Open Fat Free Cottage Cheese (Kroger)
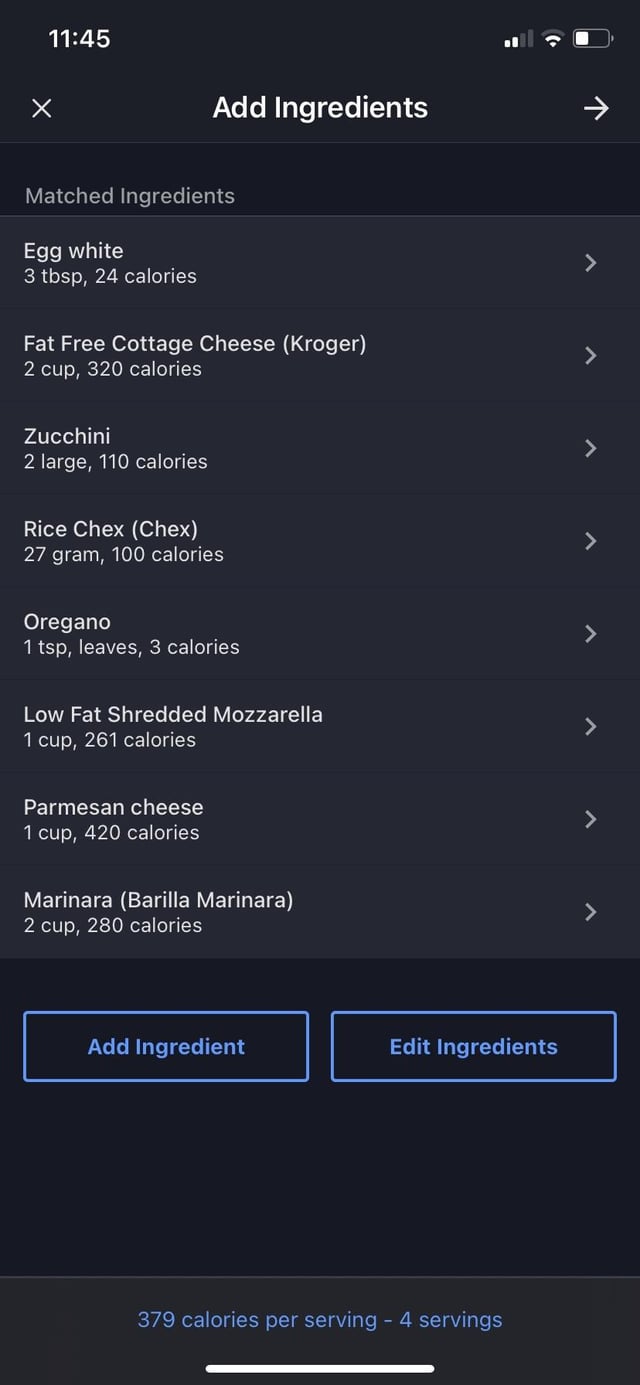 tap(320, 356)
